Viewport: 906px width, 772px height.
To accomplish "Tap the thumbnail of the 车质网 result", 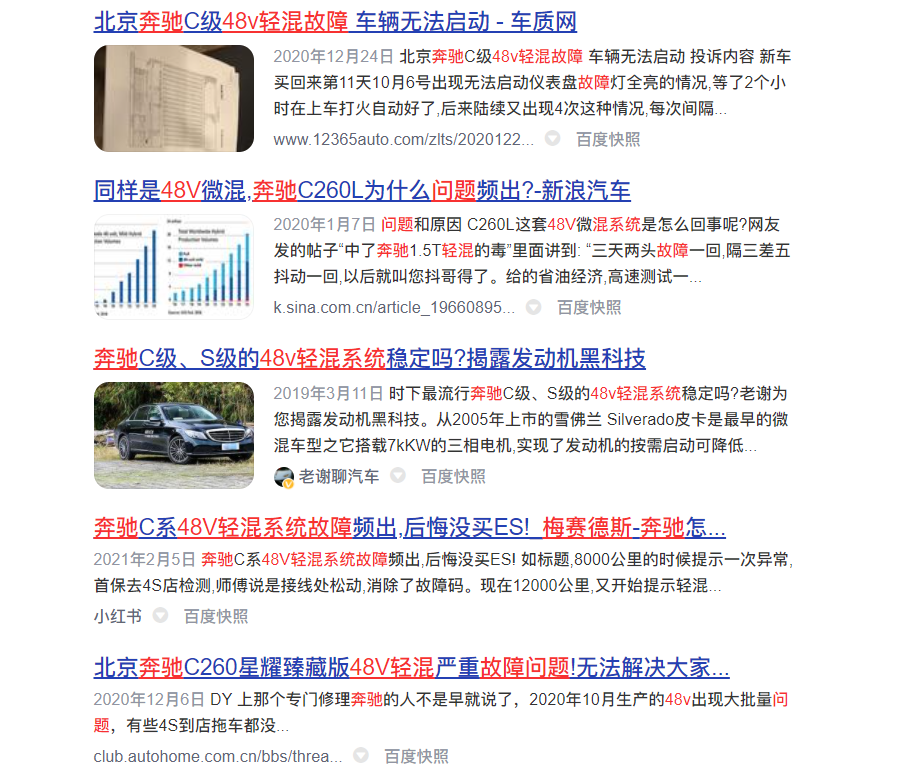I will (174, 98).
